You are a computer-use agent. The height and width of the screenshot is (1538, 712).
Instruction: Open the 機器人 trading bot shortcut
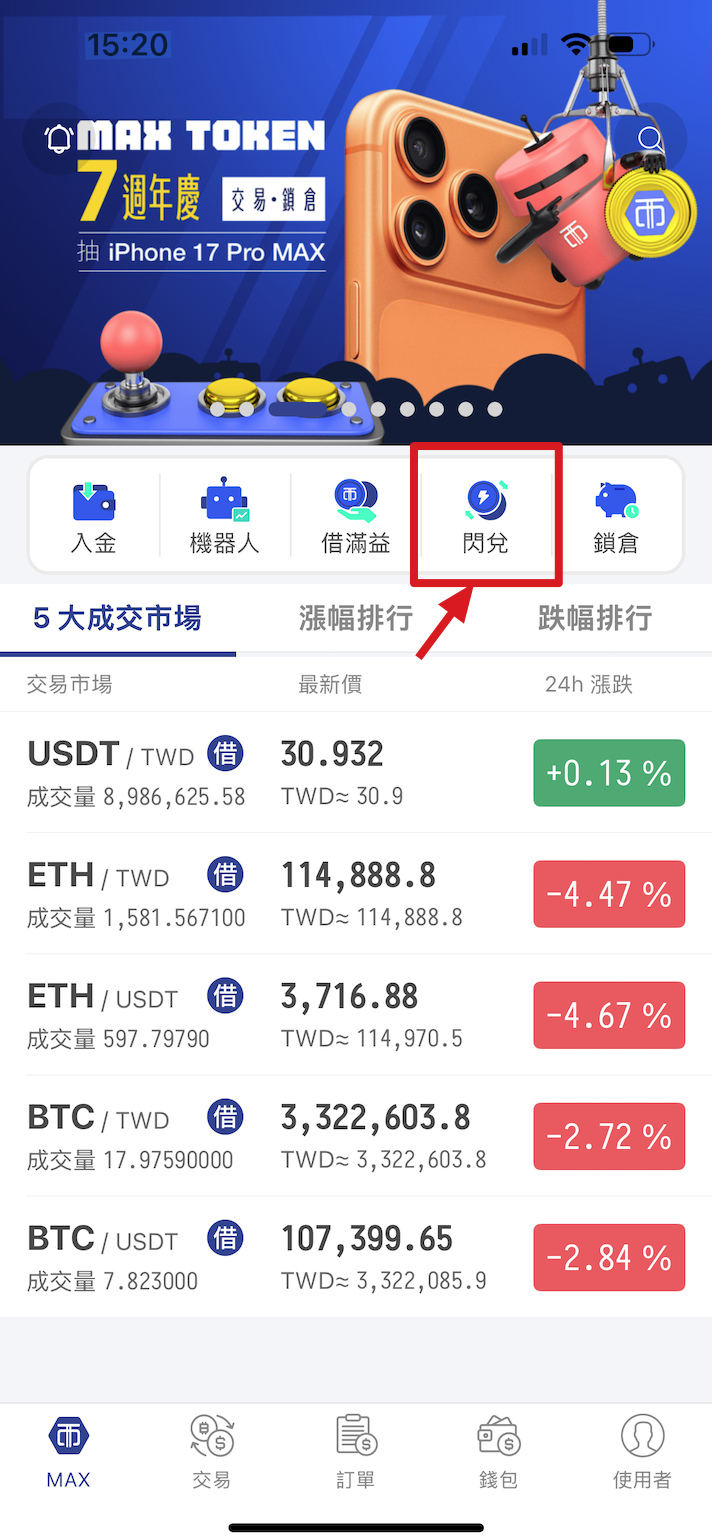click(225, 515)
